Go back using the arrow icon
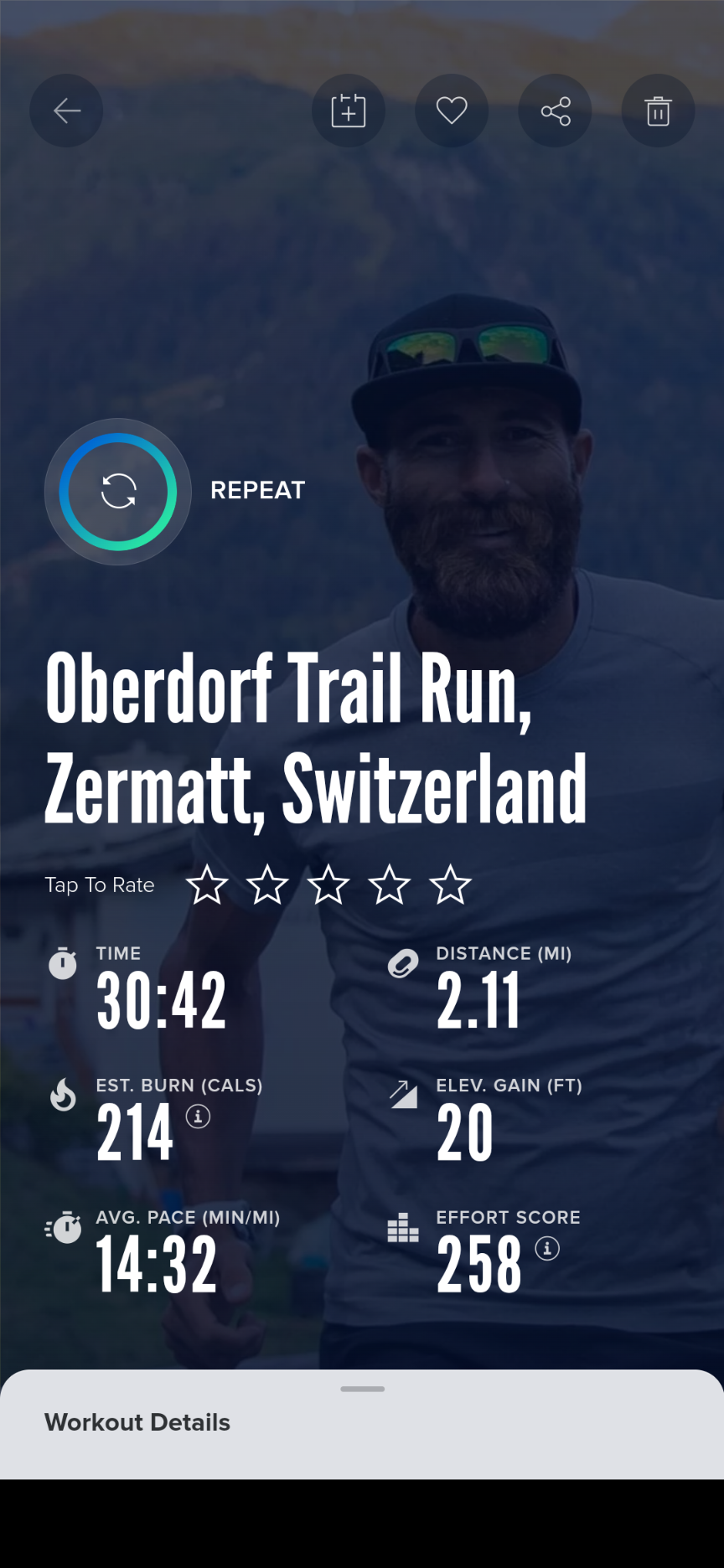This screenshot has height=1568, width=724. [x=66, y=111]
